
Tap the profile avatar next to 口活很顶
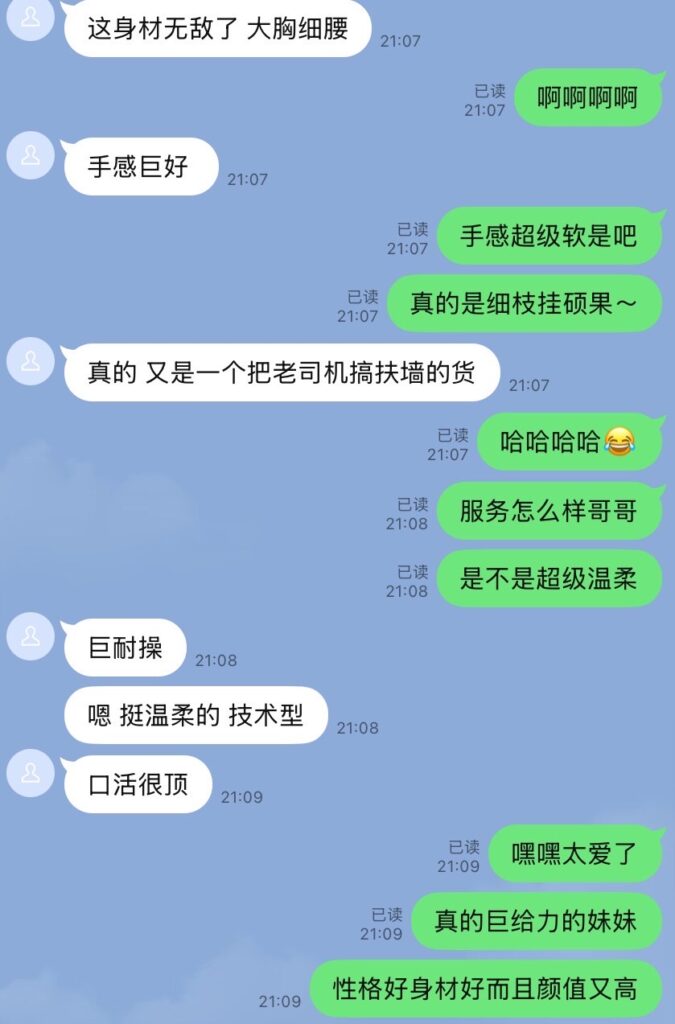(x=31, y=774)
